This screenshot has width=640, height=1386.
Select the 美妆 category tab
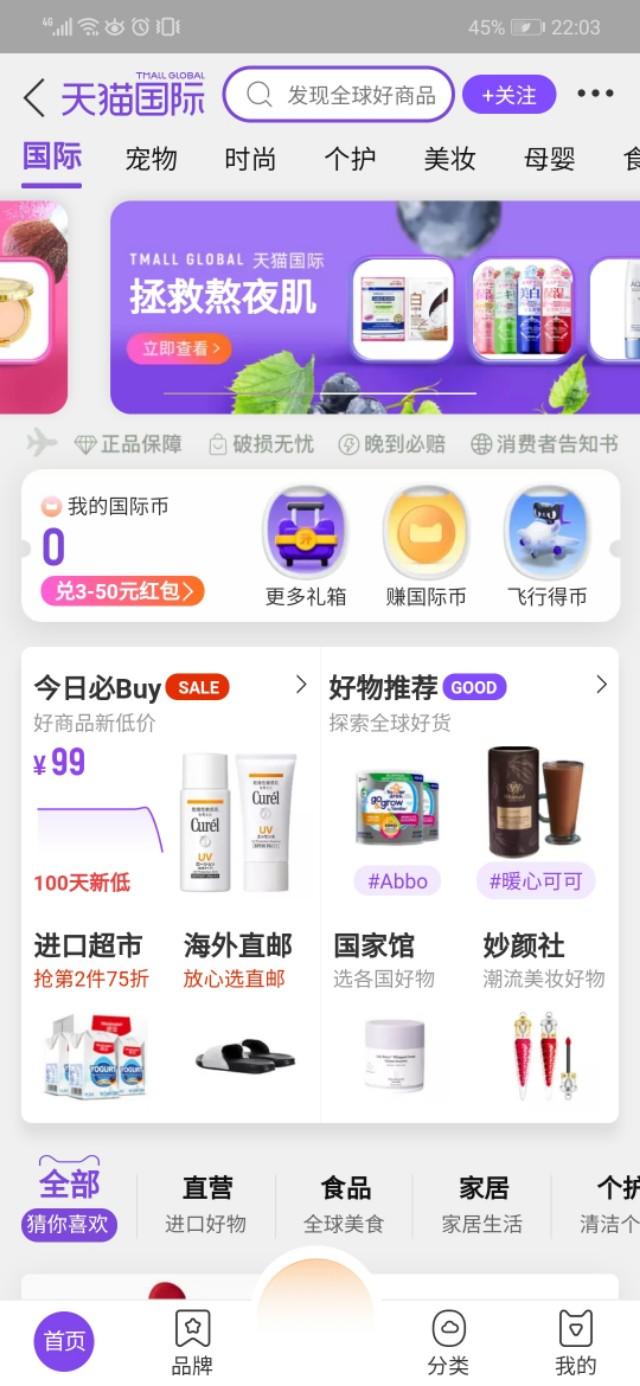tap(450, 159)
